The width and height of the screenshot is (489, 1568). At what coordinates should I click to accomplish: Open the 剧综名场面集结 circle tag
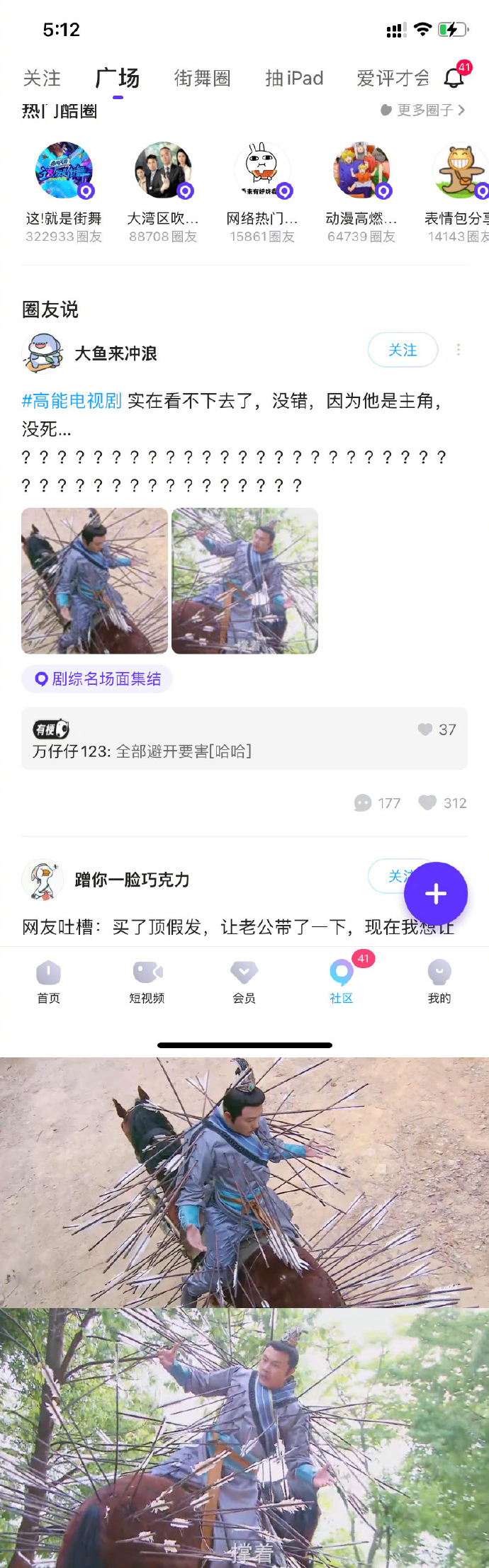click(98, 679)
